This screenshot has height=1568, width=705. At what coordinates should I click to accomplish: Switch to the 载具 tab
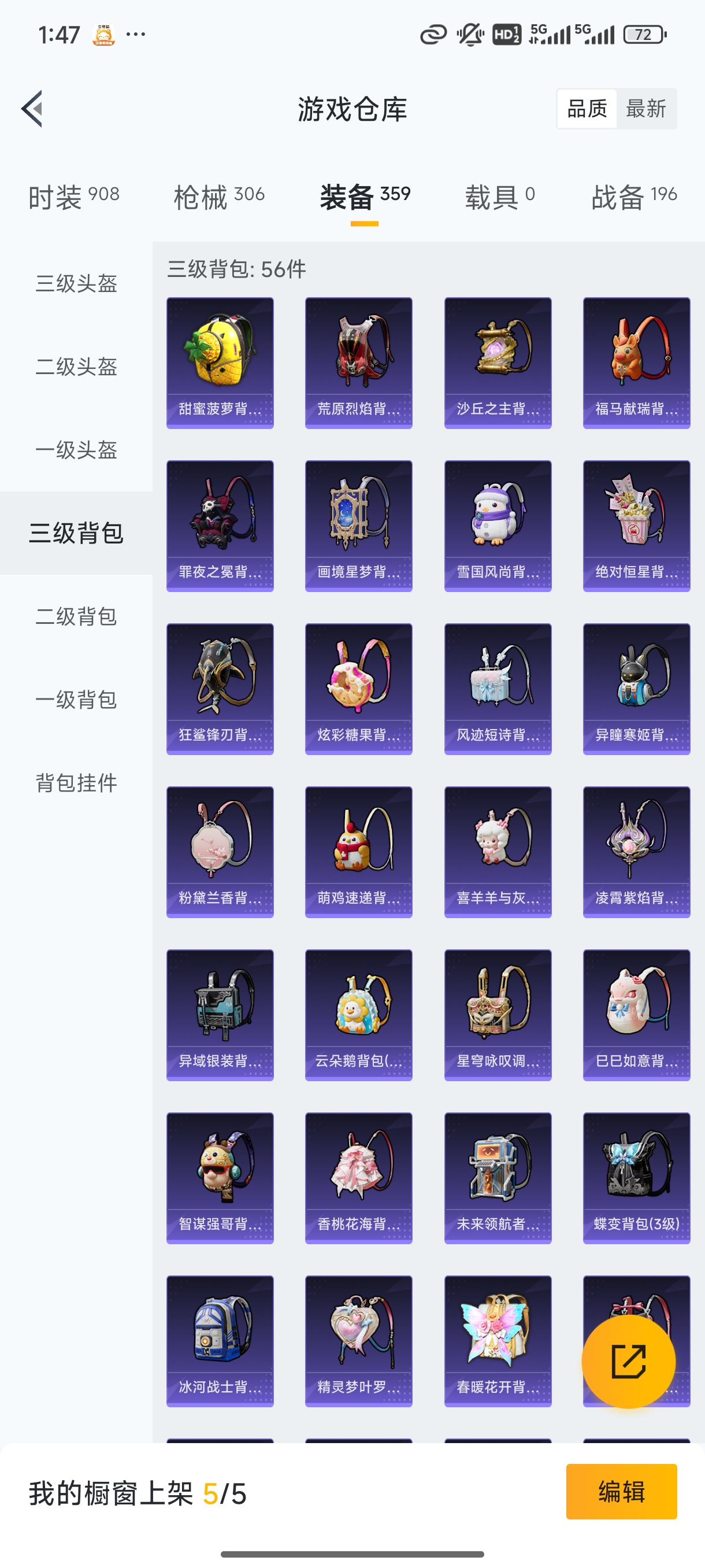[x=499, y=197]
